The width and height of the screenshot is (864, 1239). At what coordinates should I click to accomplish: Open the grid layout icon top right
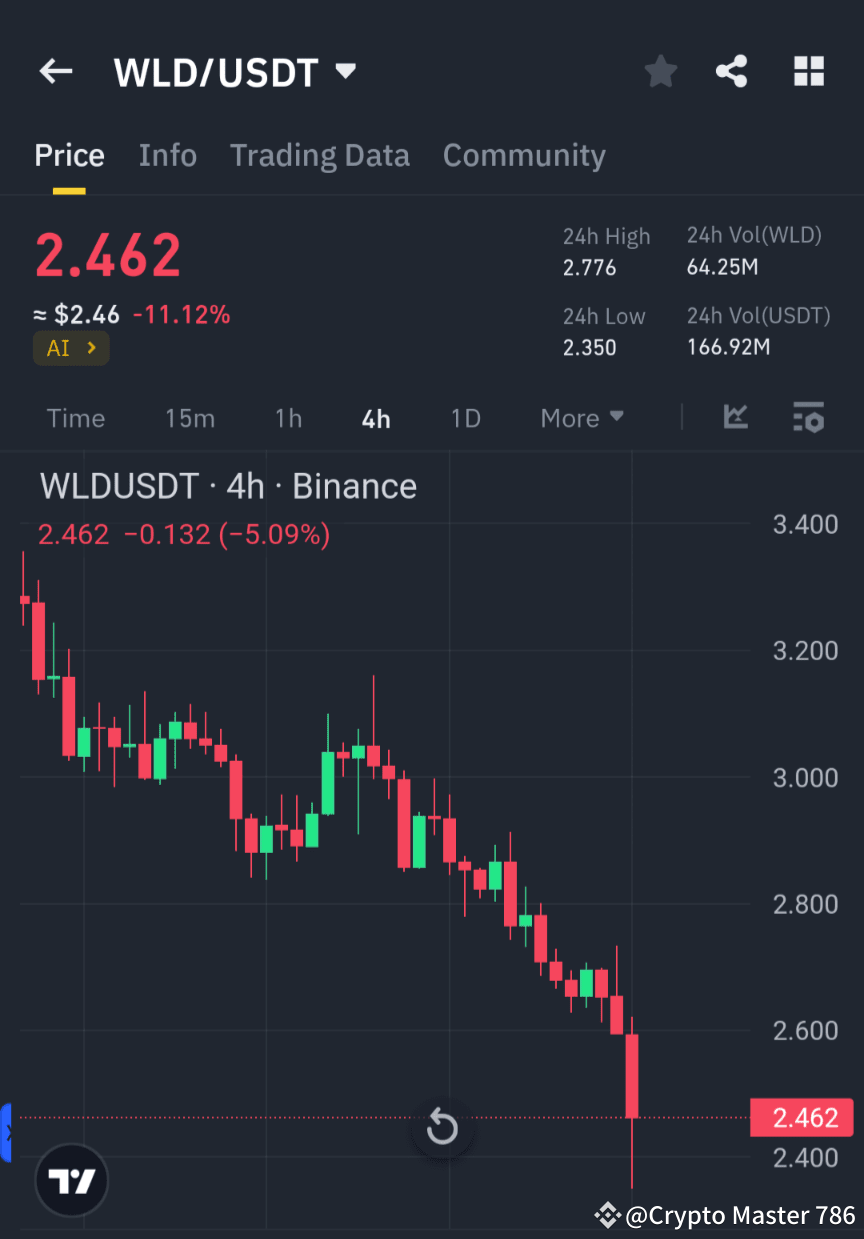(x=808, y=71)
